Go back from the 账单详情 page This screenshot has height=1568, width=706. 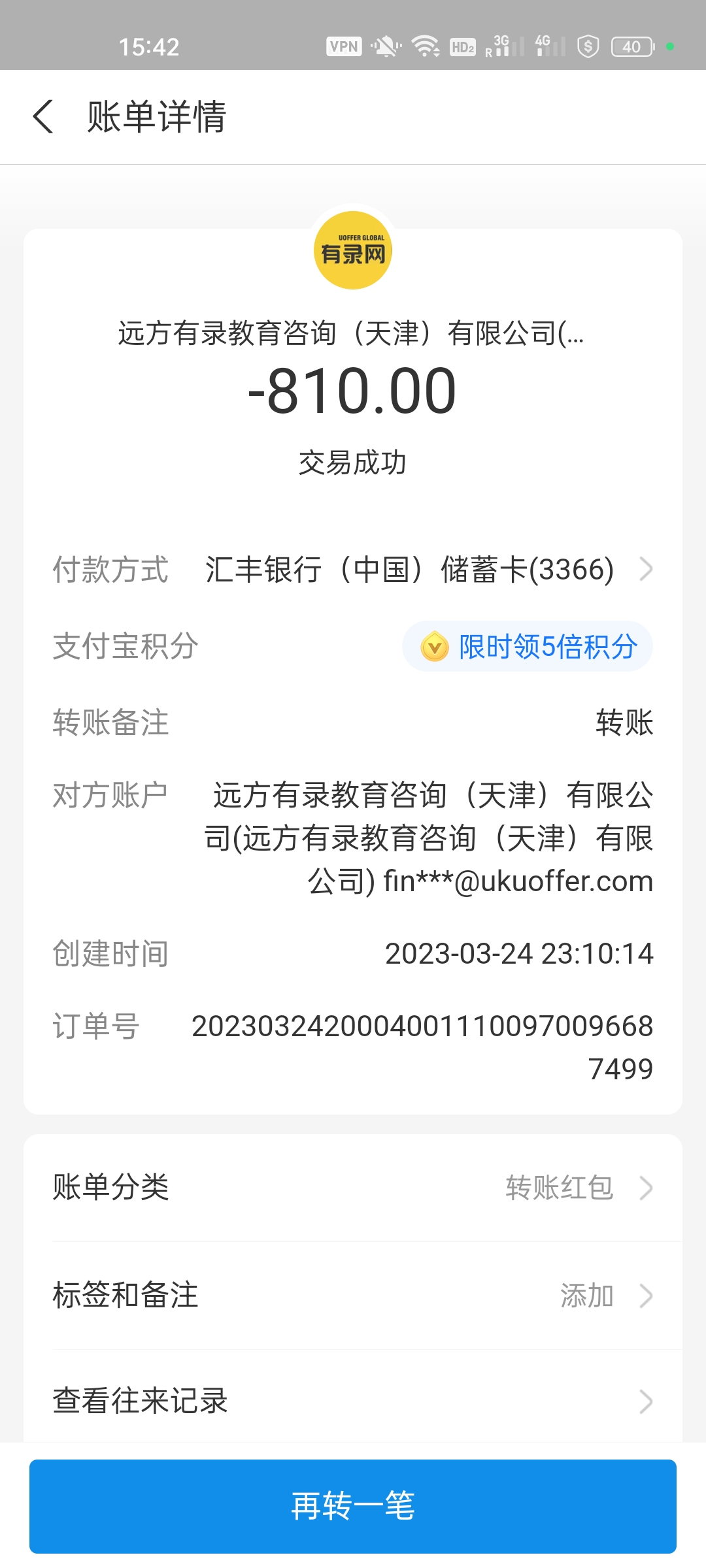click(x=43, y=117)
